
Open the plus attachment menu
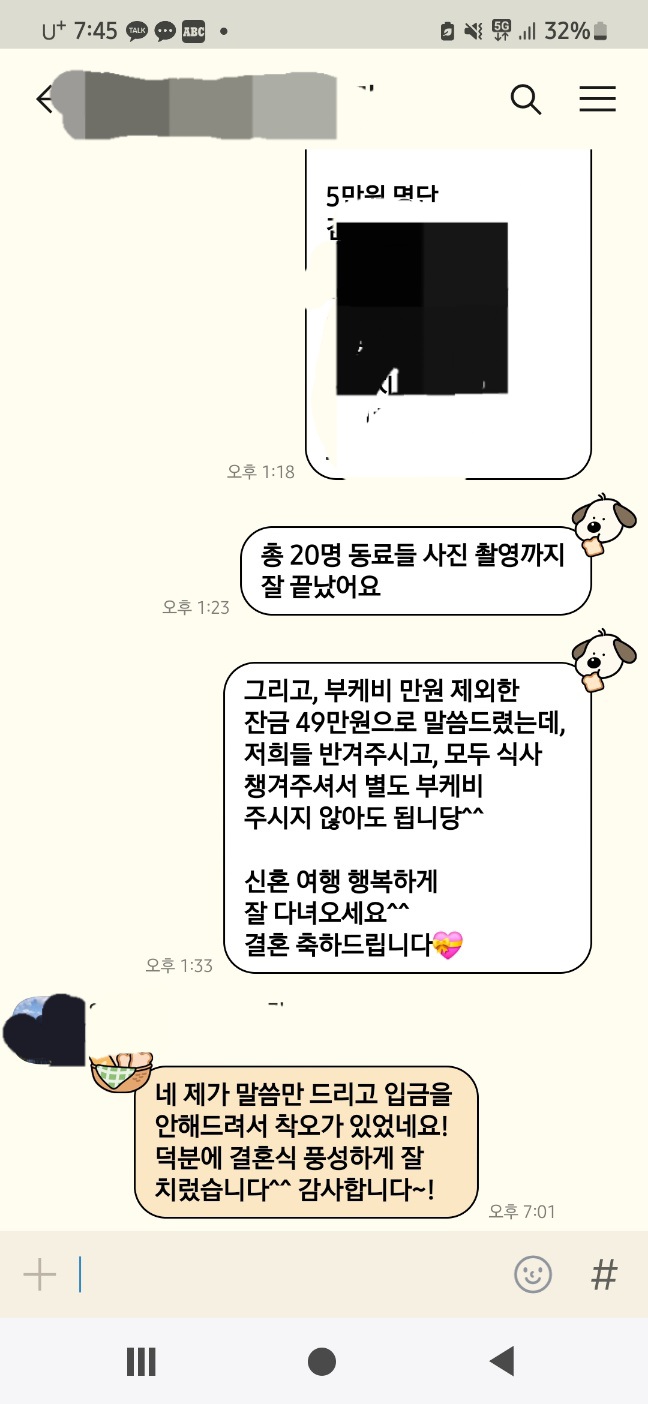(40, 1274)
